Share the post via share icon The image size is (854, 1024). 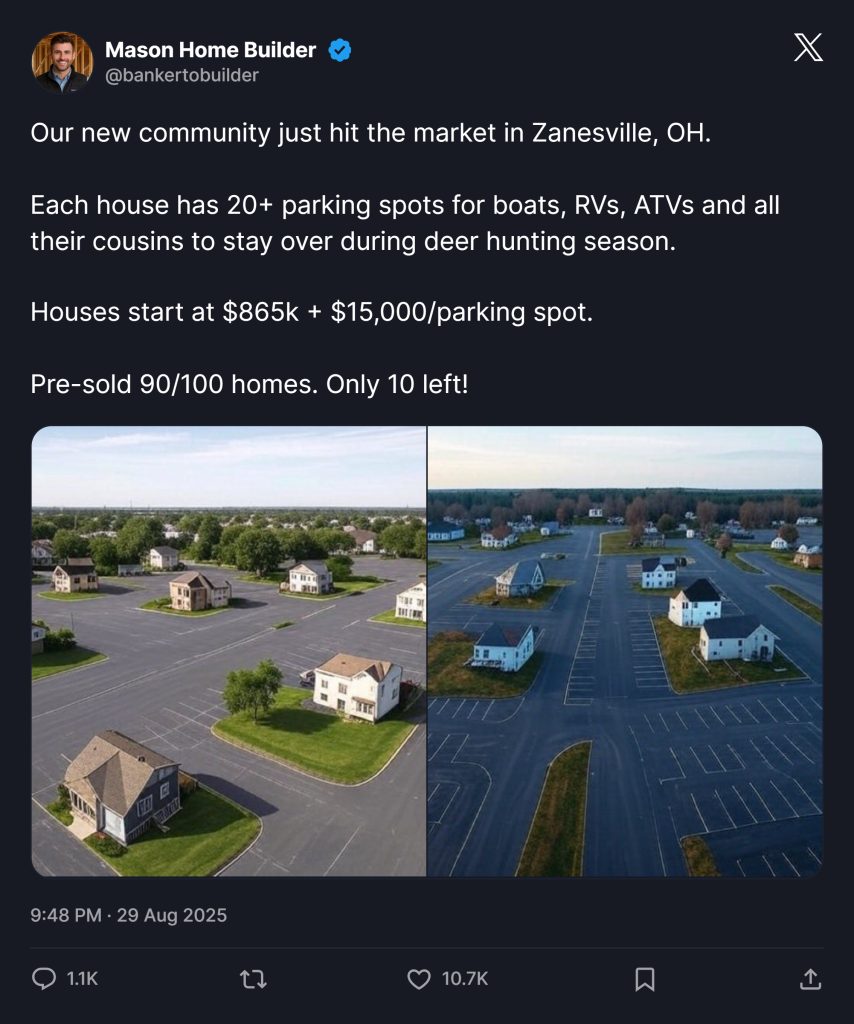click(810, 979)
